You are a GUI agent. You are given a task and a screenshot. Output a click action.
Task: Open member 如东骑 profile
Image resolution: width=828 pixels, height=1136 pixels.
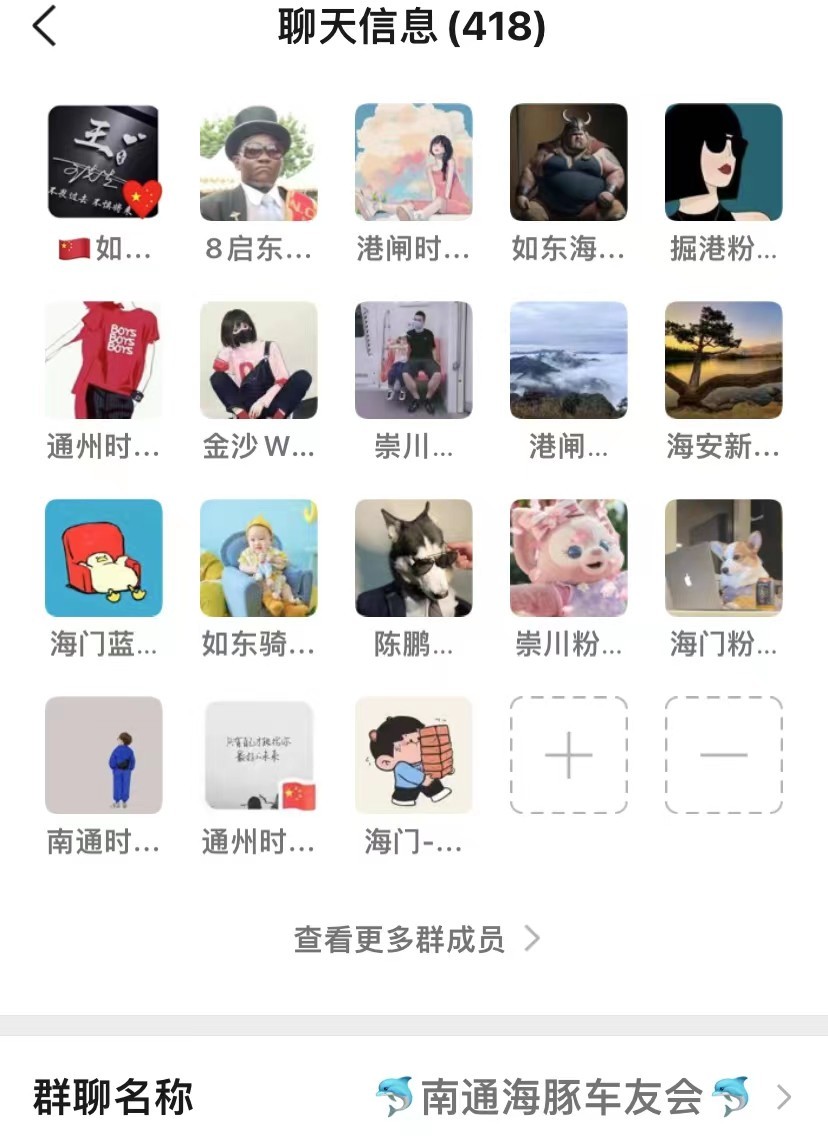coord(258,557)
